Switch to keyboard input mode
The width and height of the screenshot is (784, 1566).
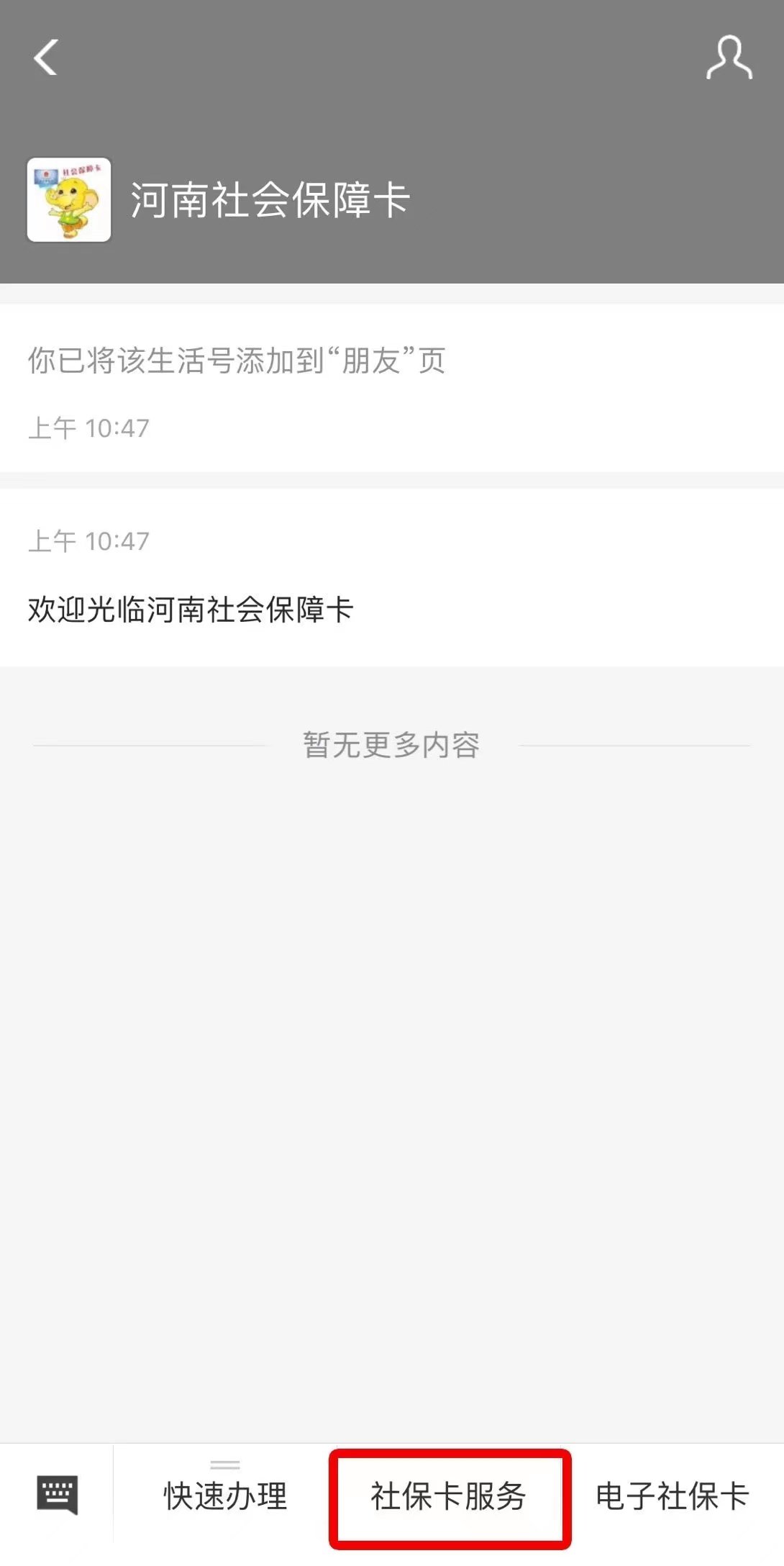click(57, 1495)
